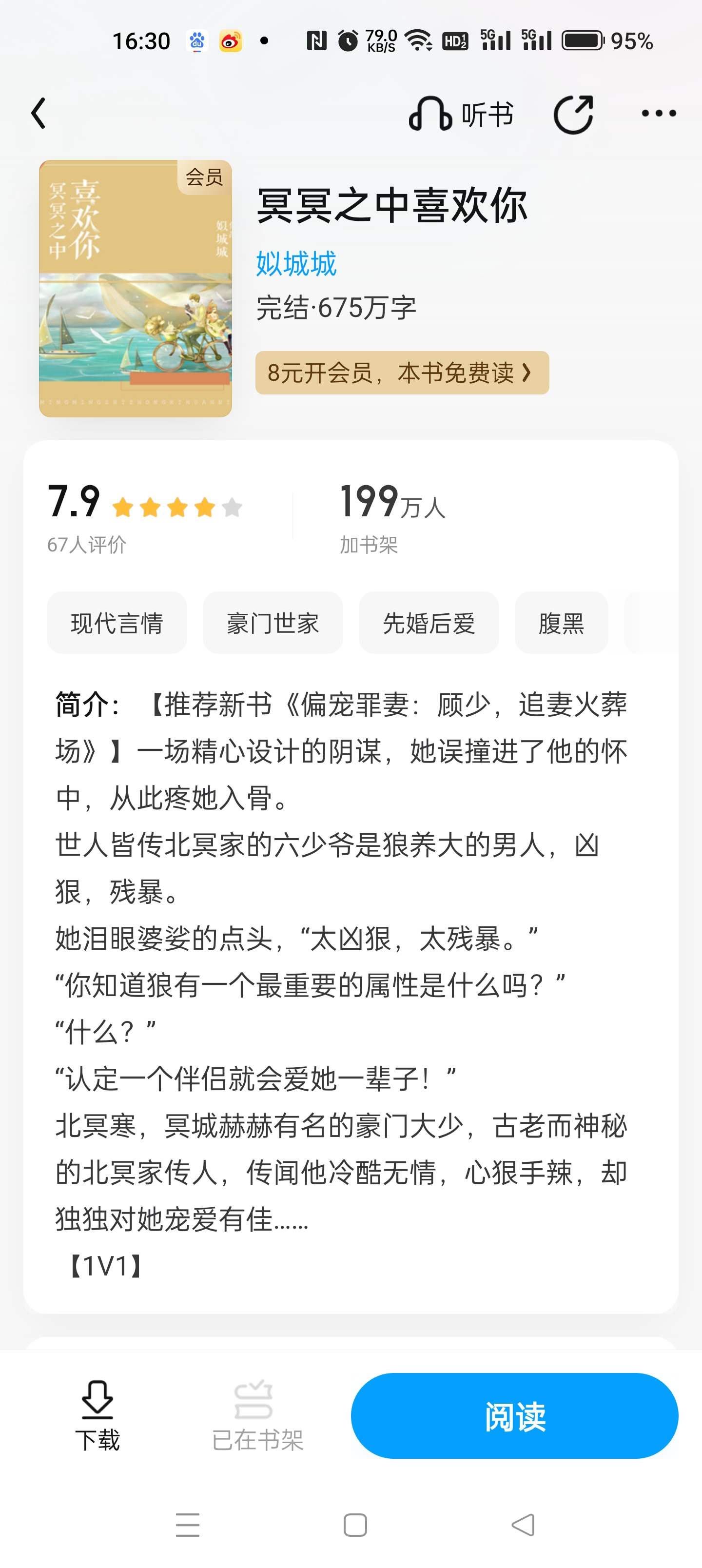View the 7.9 rating reviews
Image resolution: width=702 pixels, height=1568 pixels.
pos(145,517)
